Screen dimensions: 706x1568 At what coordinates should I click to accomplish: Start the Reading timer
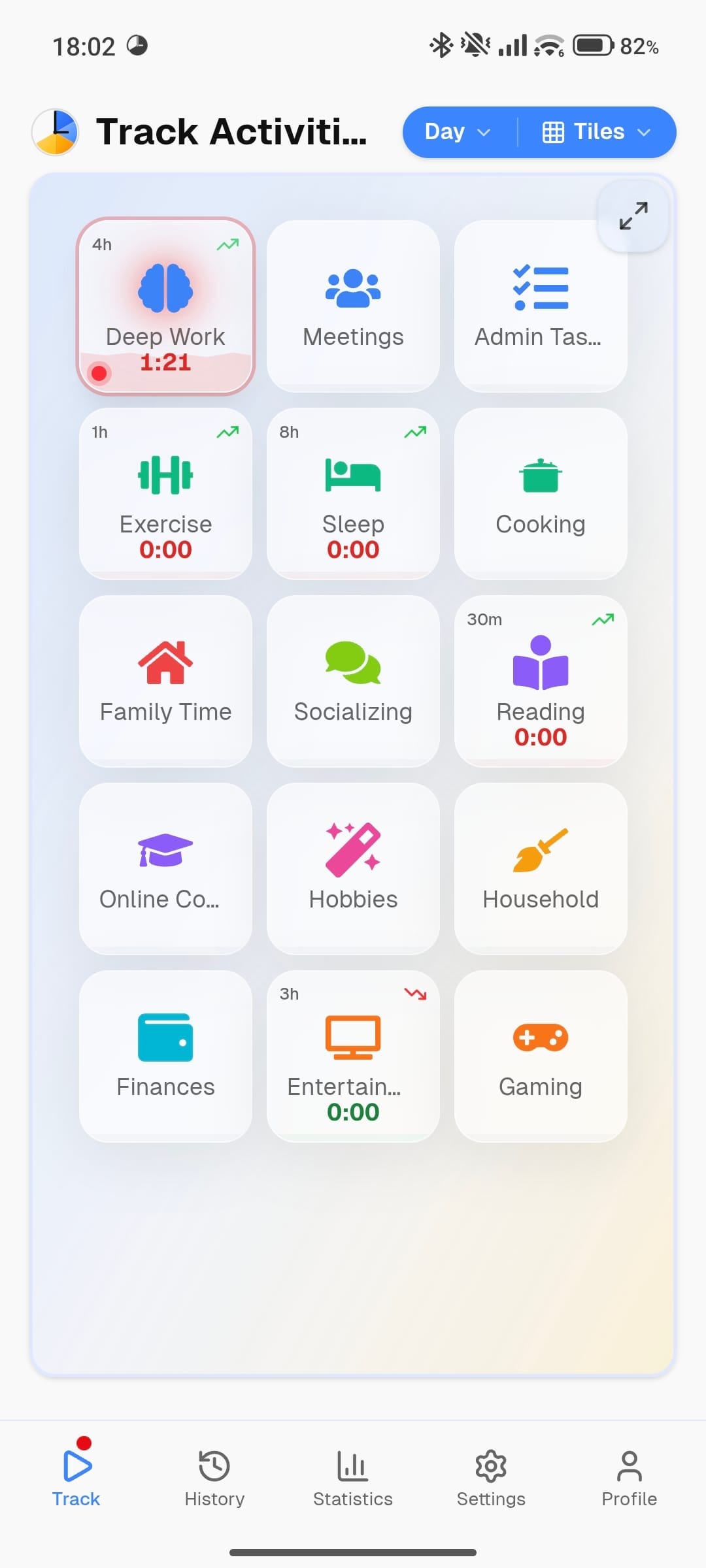(540, 681)
